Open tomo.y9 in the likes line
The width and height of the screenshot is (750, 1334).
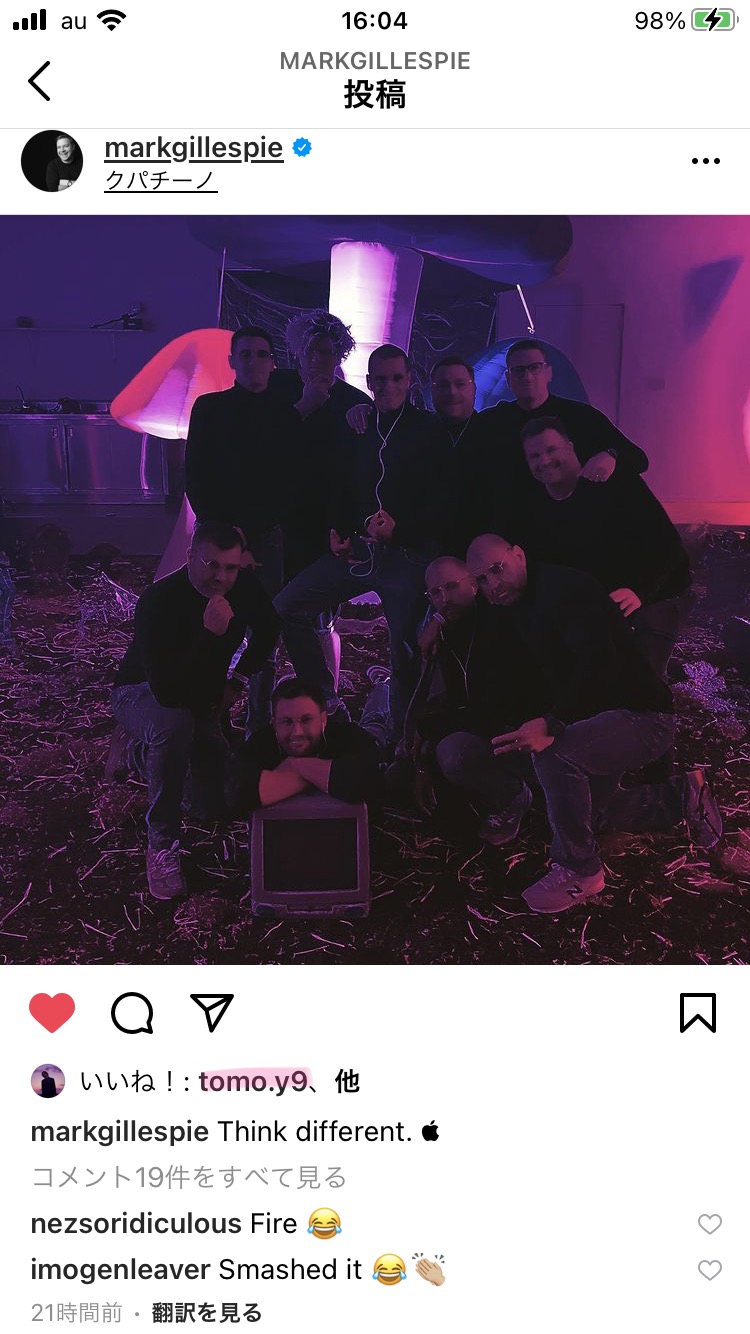254,1081
